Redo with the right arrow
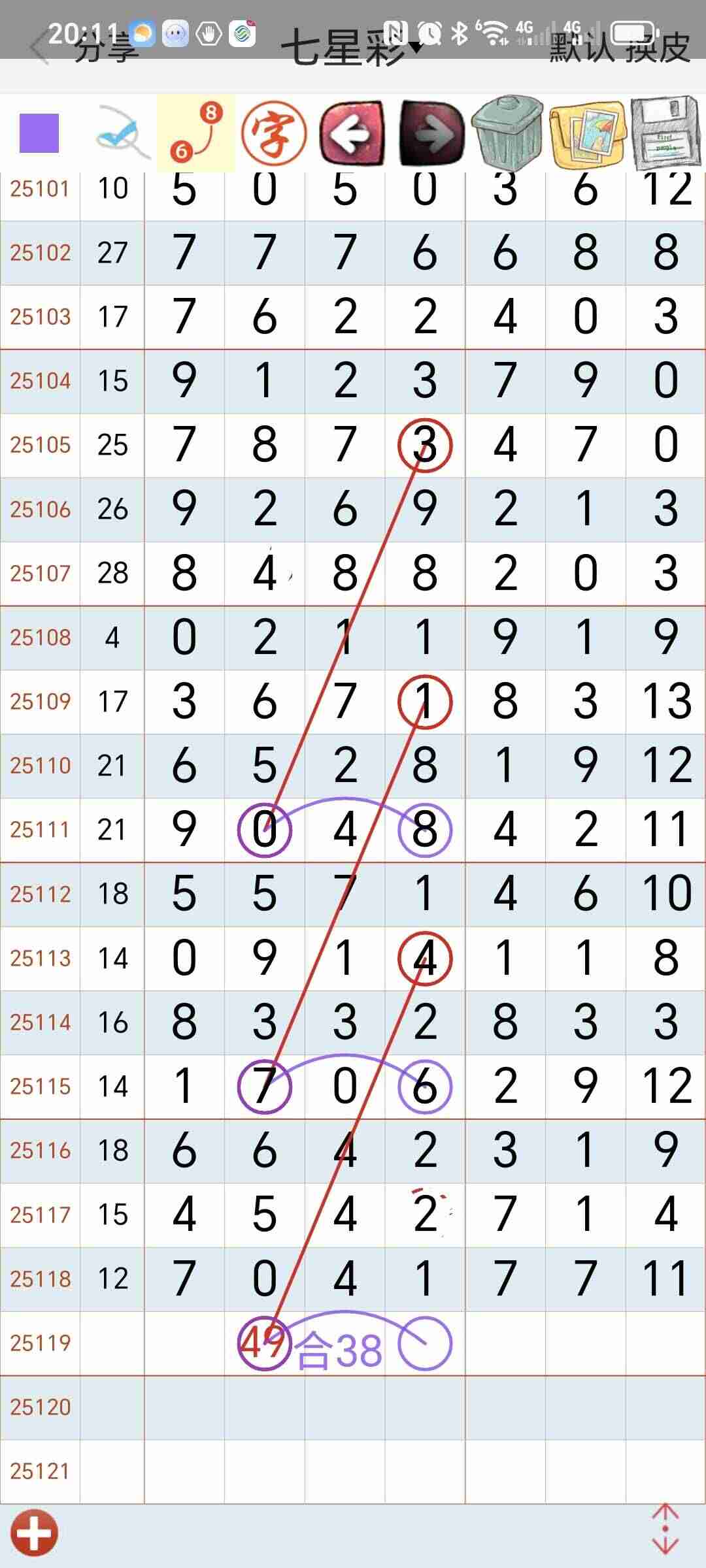The width and height of the screenshot is (706, 1568). click(x=430, y=133)
